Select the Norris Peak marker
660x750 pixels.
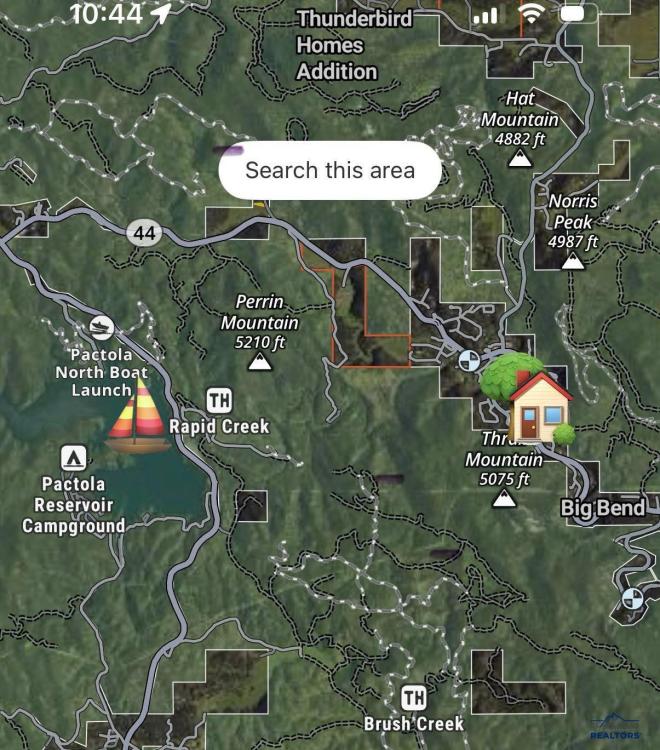pos(572,261)
